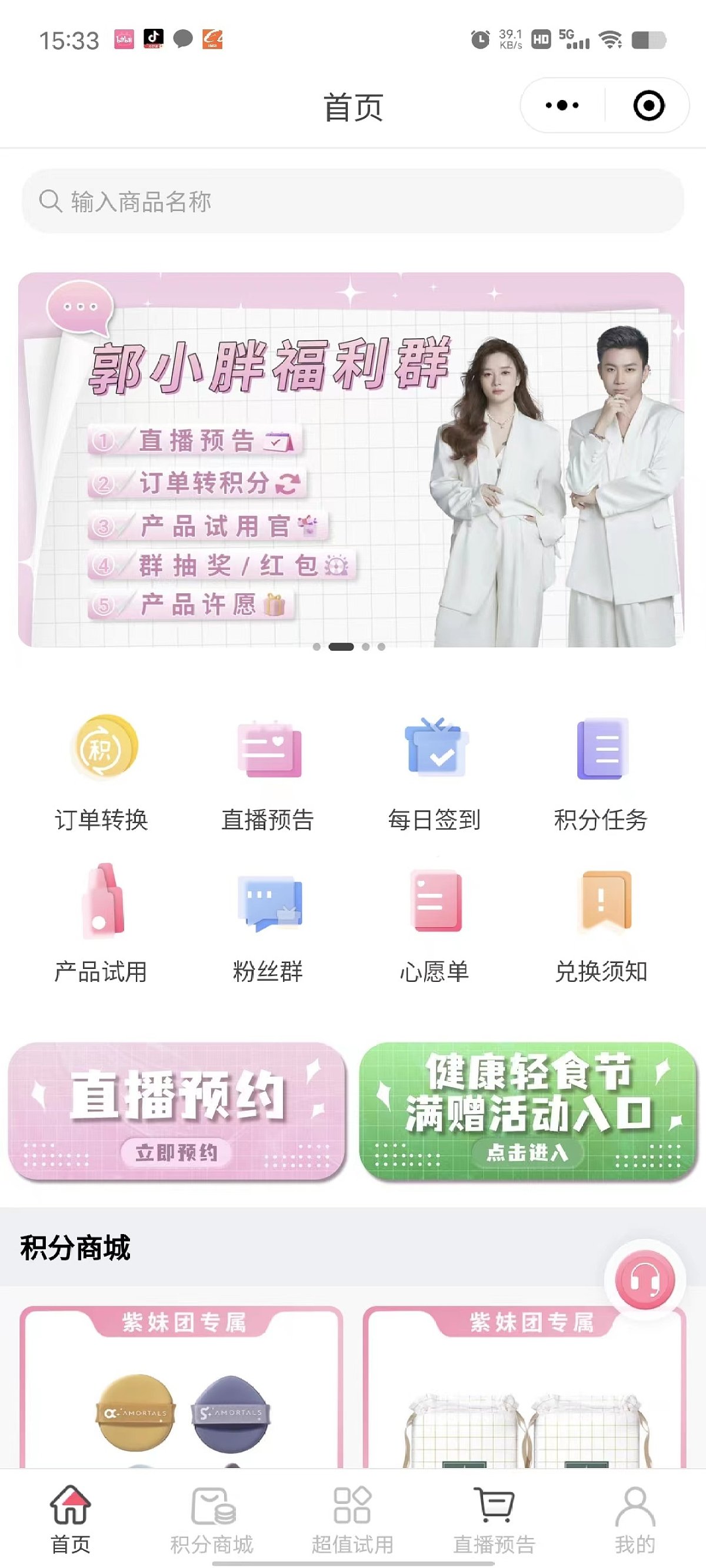The width and height of the screenshot is (706, 1568).
Task: Open the floating customer service headset button
Action: (x=645, y=1280)
